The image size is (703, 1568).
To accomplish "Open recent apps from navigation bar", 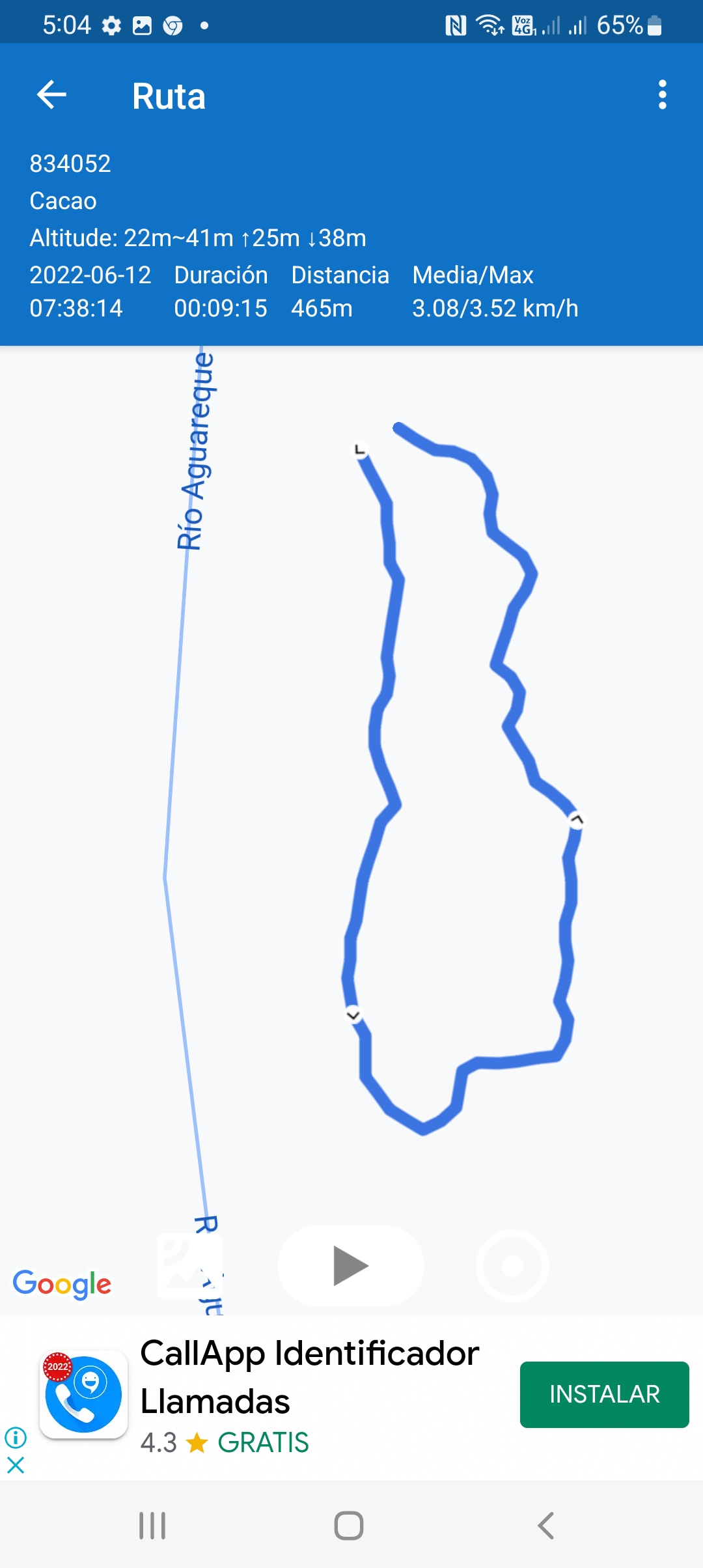I will tap(152, 1525).
